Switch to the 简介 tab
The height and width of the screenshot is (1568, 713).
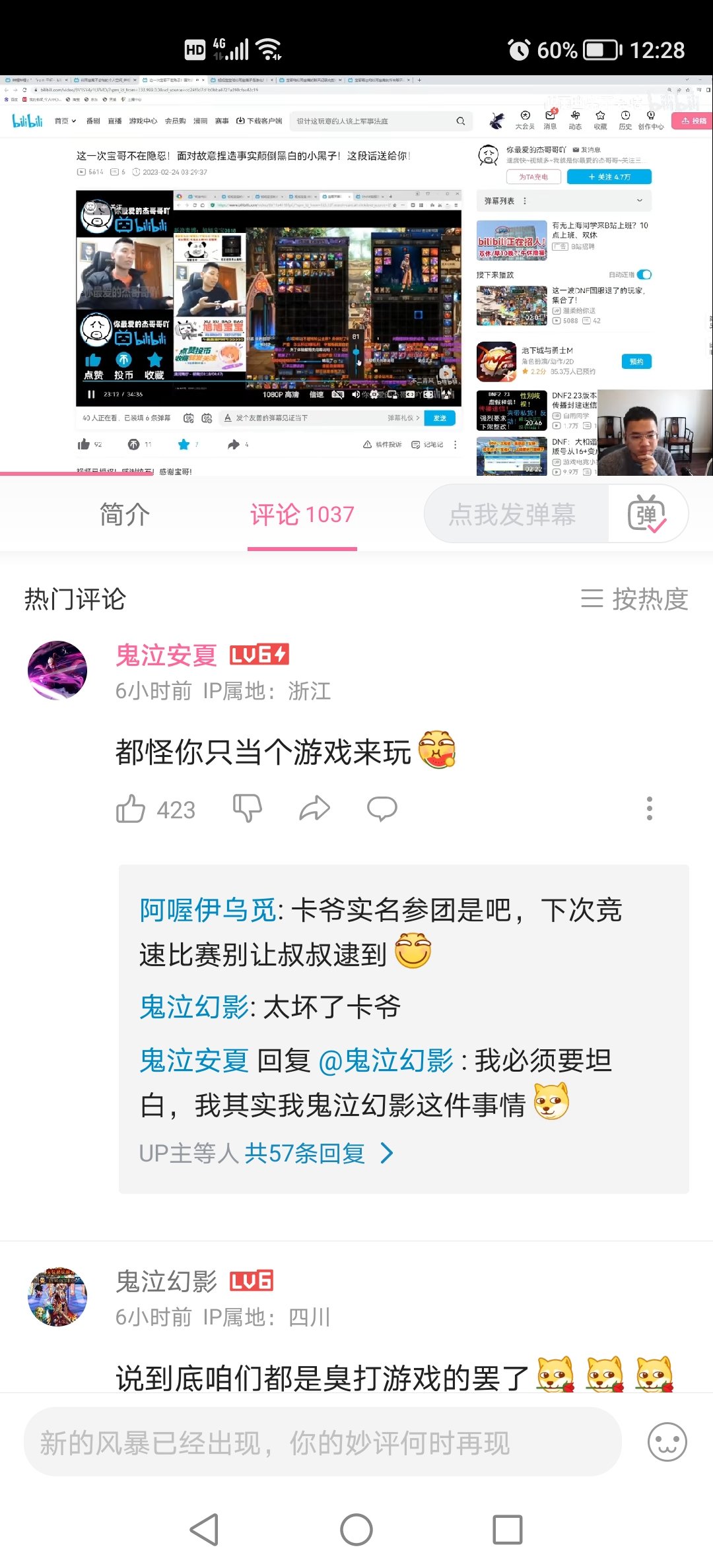(125, 515)
